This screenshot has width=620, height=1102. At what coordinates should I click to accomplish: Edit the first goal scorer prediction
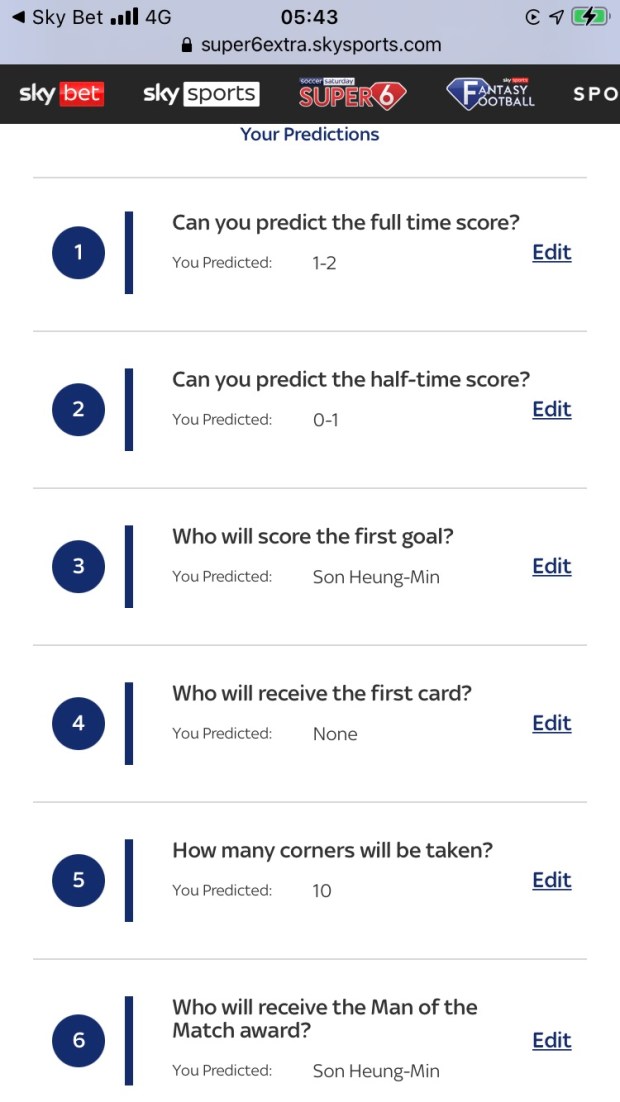(551, 567)
